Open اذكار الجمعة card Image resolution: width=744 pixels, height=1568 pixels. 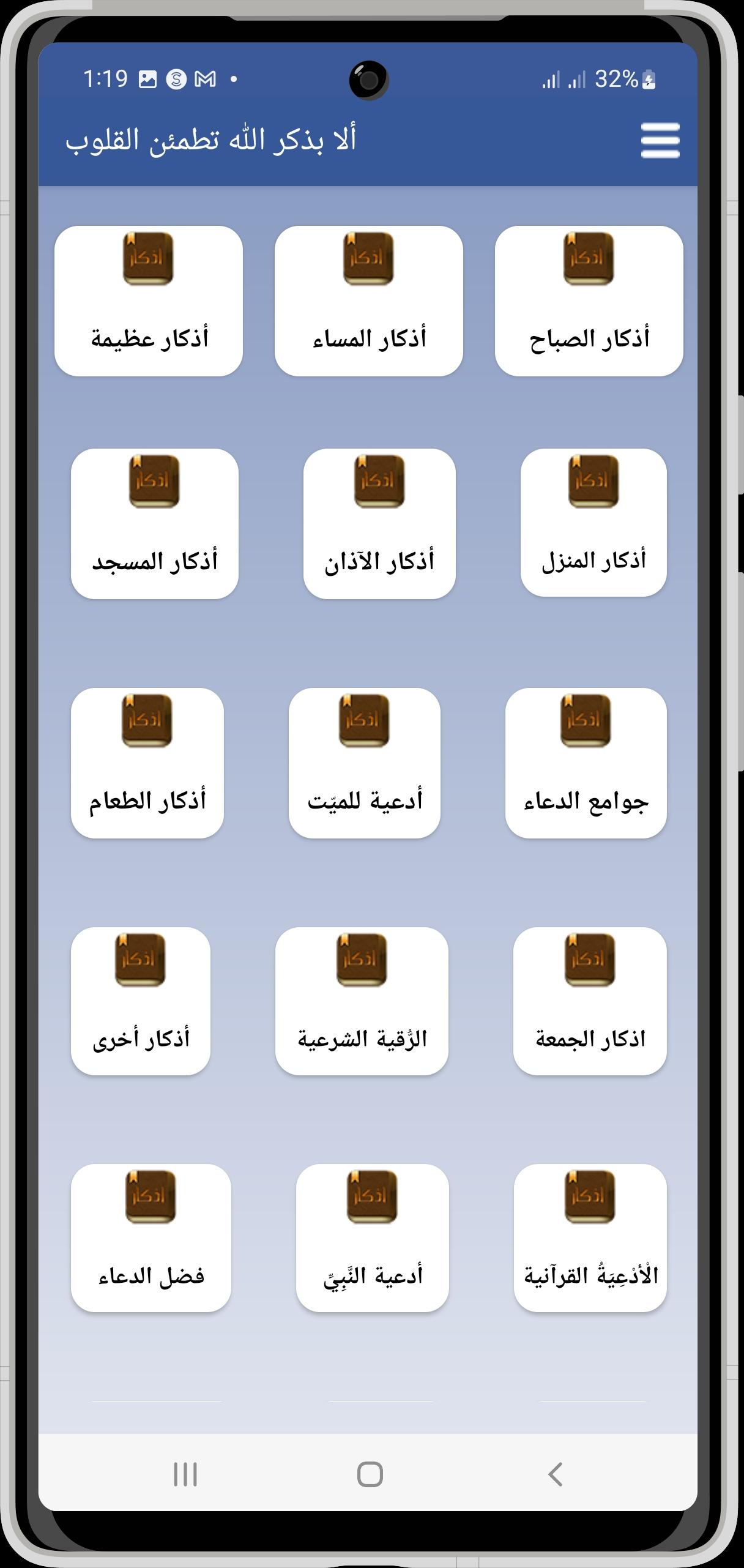[x=590, y=1001]
